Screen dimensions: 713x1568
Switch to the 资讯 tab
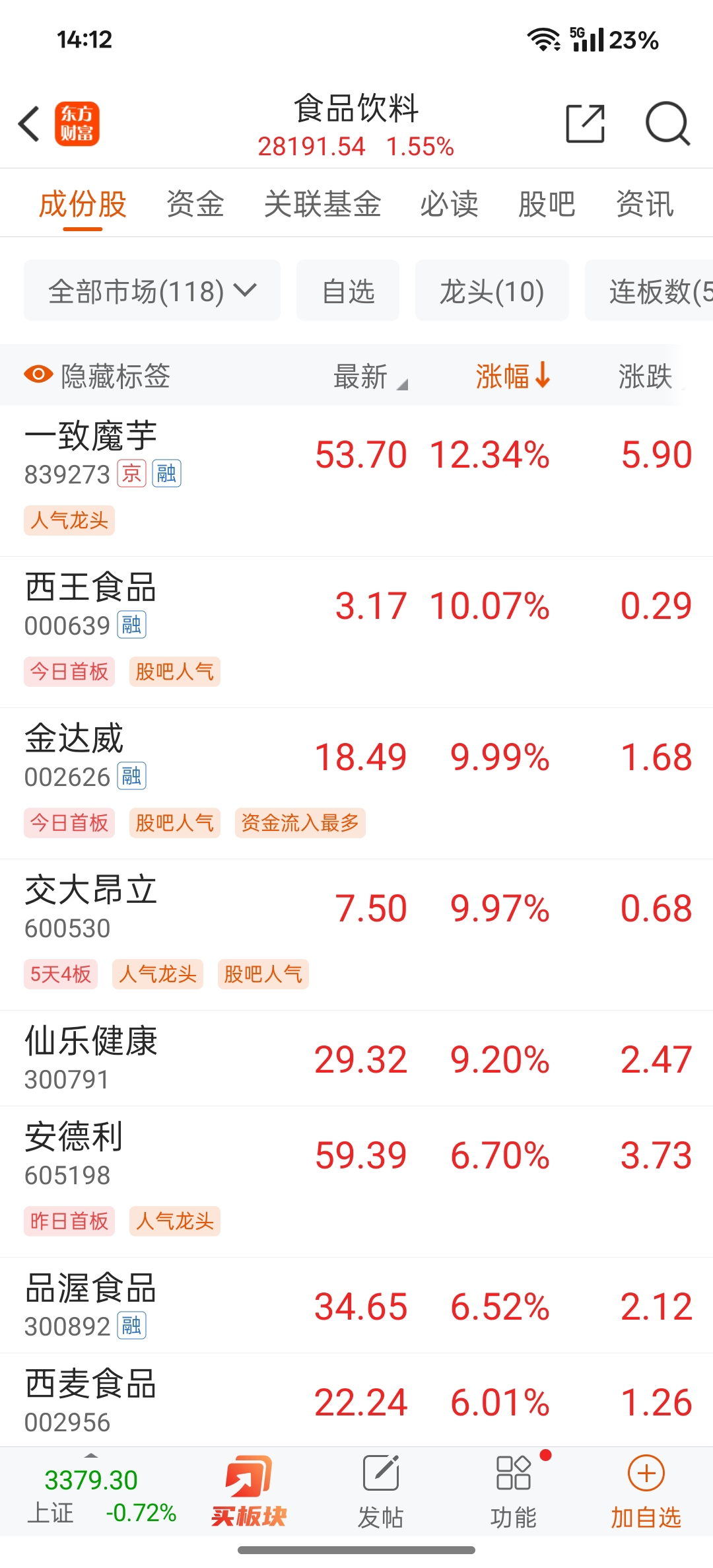tap(645, 203)
